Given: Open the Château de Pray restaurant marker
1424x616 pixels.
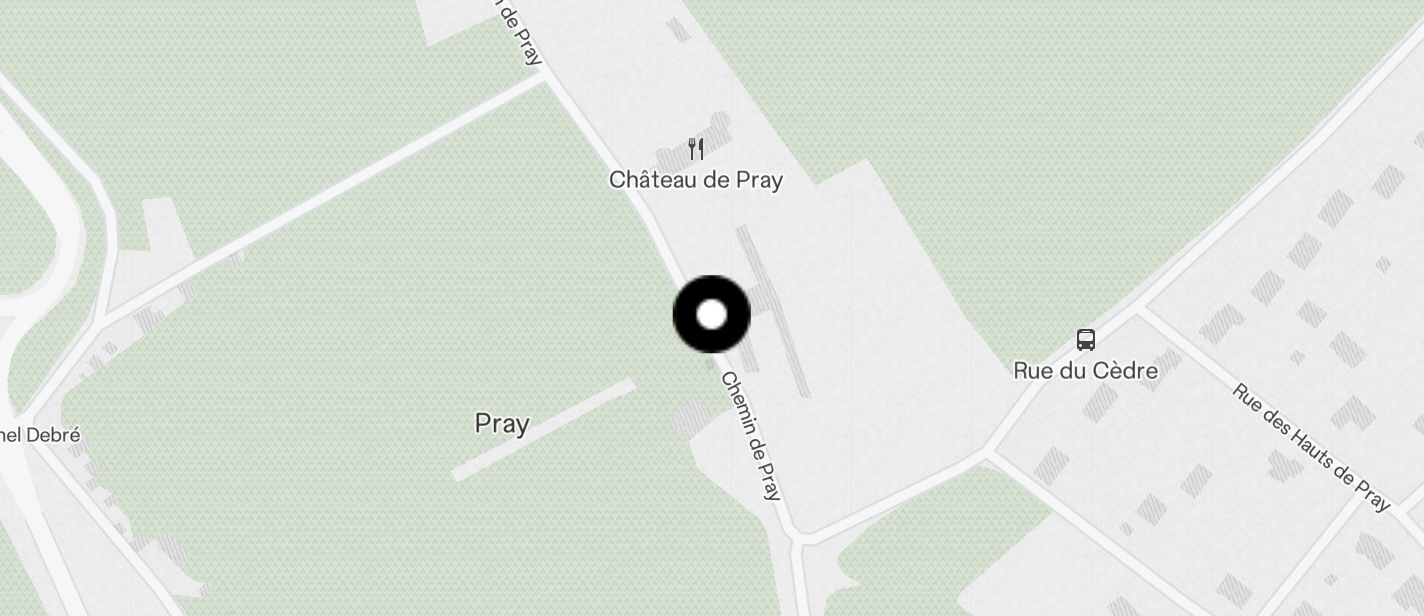Looking at the screenshot, I should pyautogui.click(x=697, y=150).
